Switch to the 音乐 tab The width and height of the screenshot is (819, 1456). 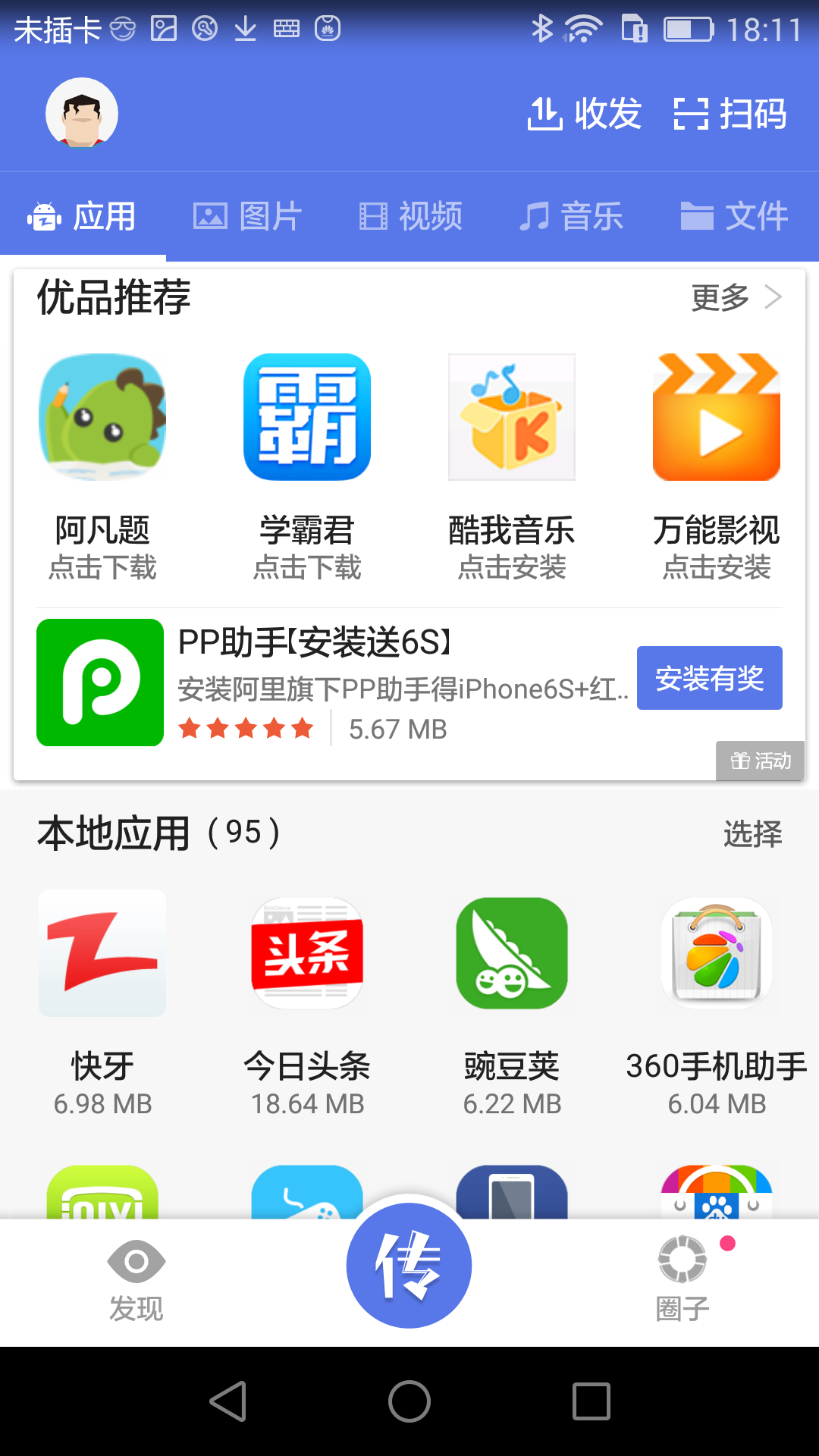click(x=571, y=217)
